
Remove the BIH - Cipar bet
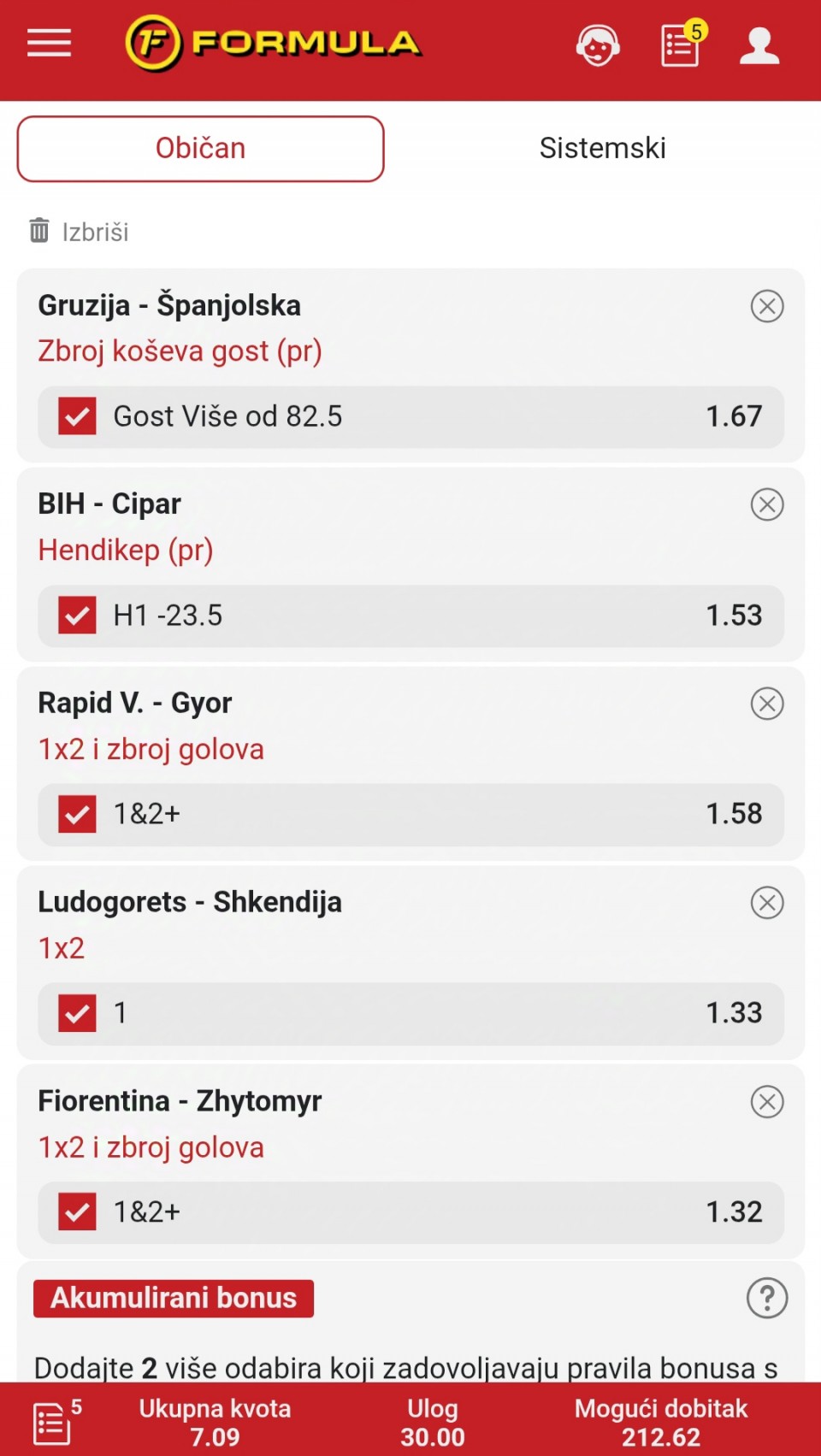tap(767, 504)
